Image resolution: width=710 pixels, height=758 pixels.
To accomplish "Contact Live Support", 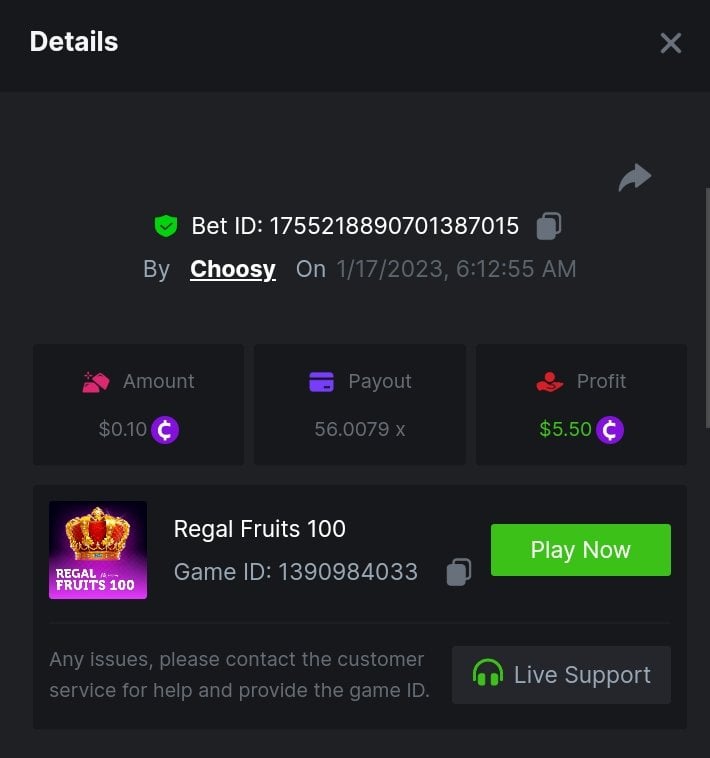I will [x=561, y=675].
